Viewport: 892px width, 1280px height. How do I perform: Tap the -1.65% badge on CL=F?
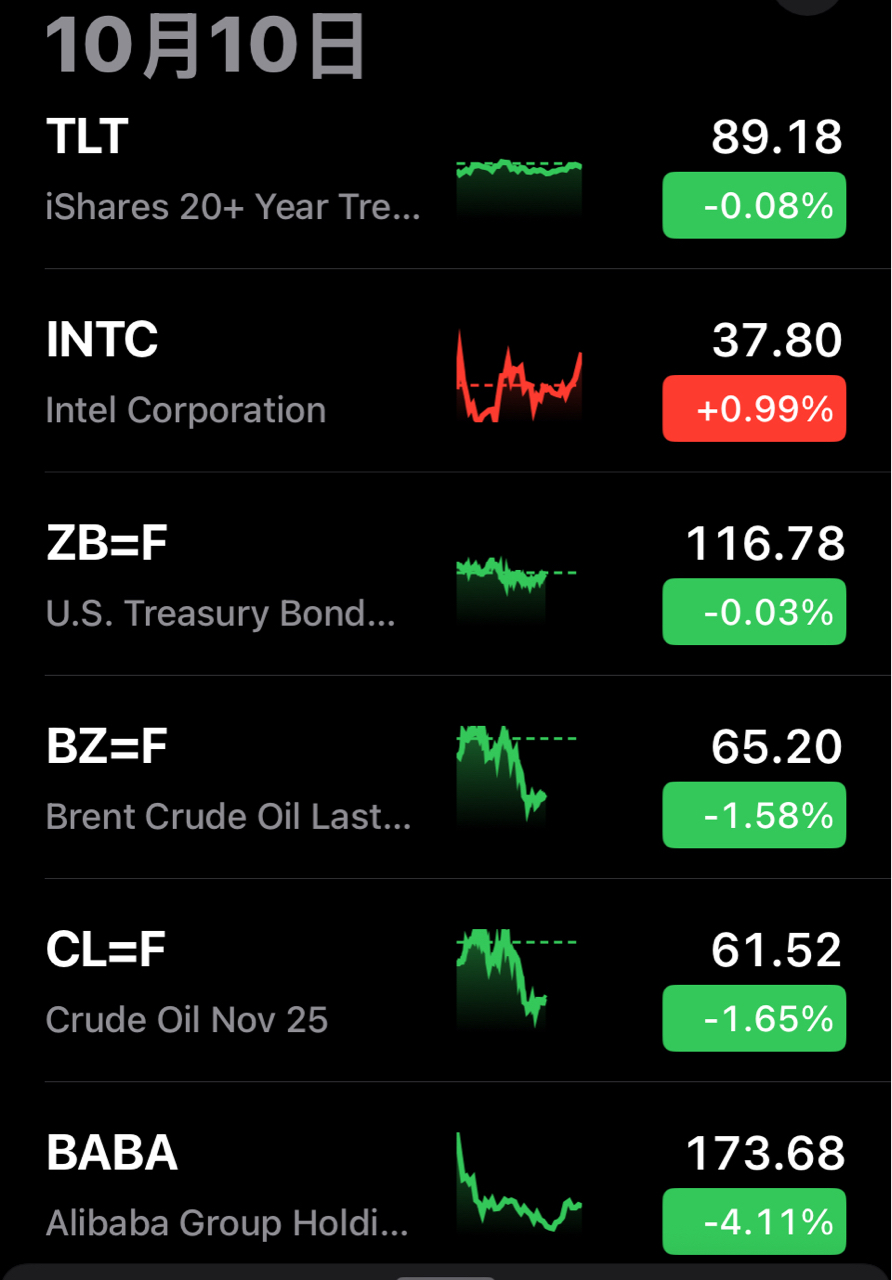pyautogui.click(x=754, y=1018)
